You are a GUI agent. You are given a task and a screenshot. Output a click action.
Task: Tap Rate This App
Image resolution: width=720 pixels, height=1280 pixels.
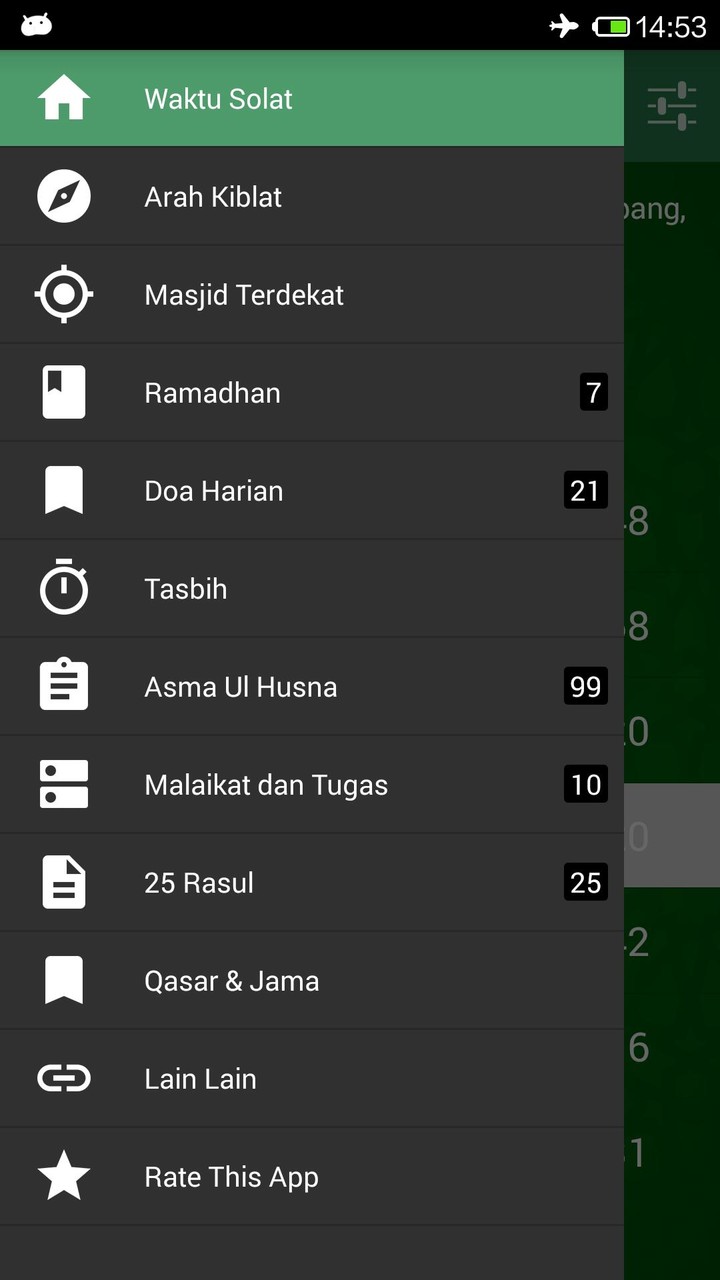(231, 1176)
